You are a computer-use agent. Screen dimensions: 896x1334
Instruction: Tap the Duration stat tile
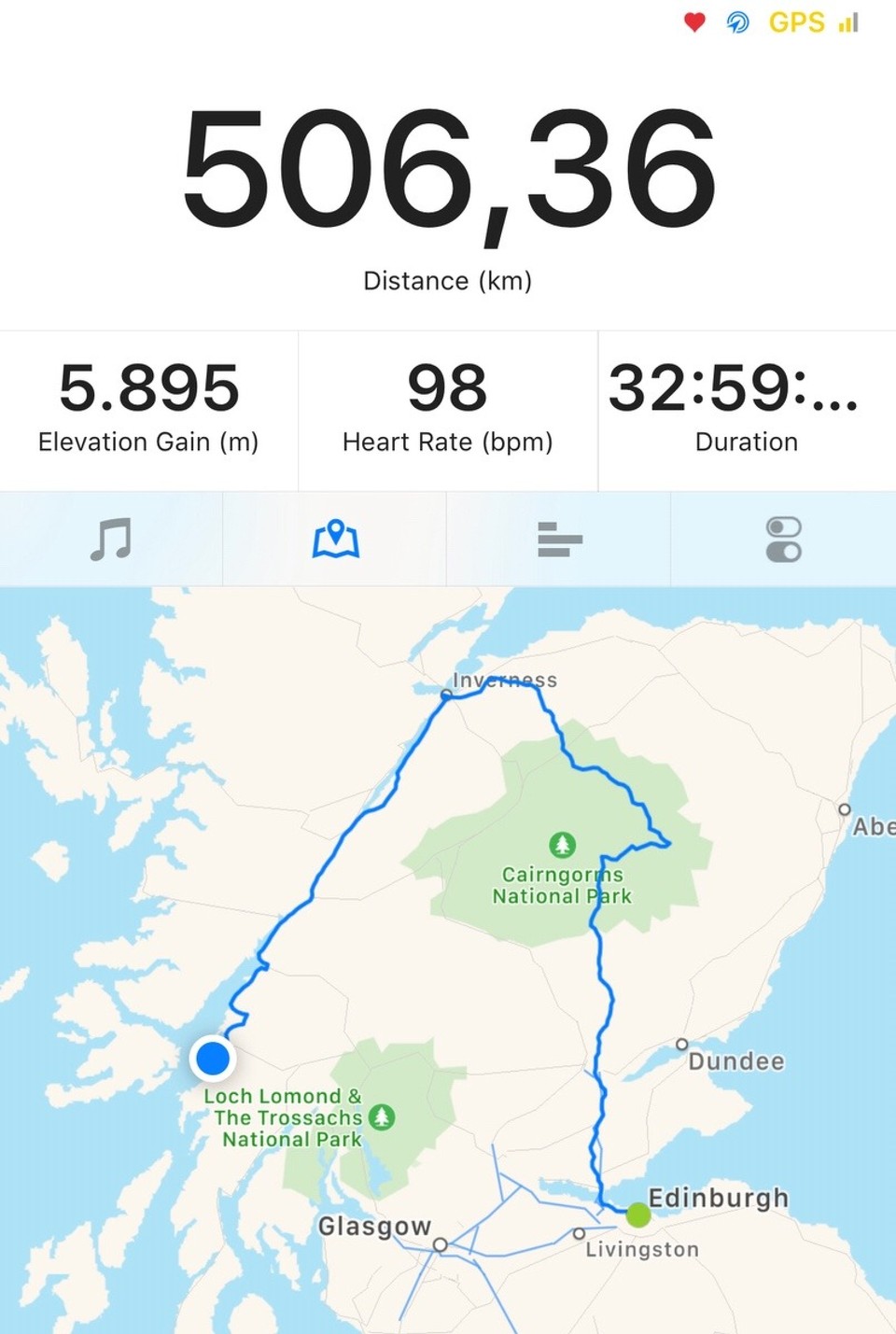tap(747, 409)
